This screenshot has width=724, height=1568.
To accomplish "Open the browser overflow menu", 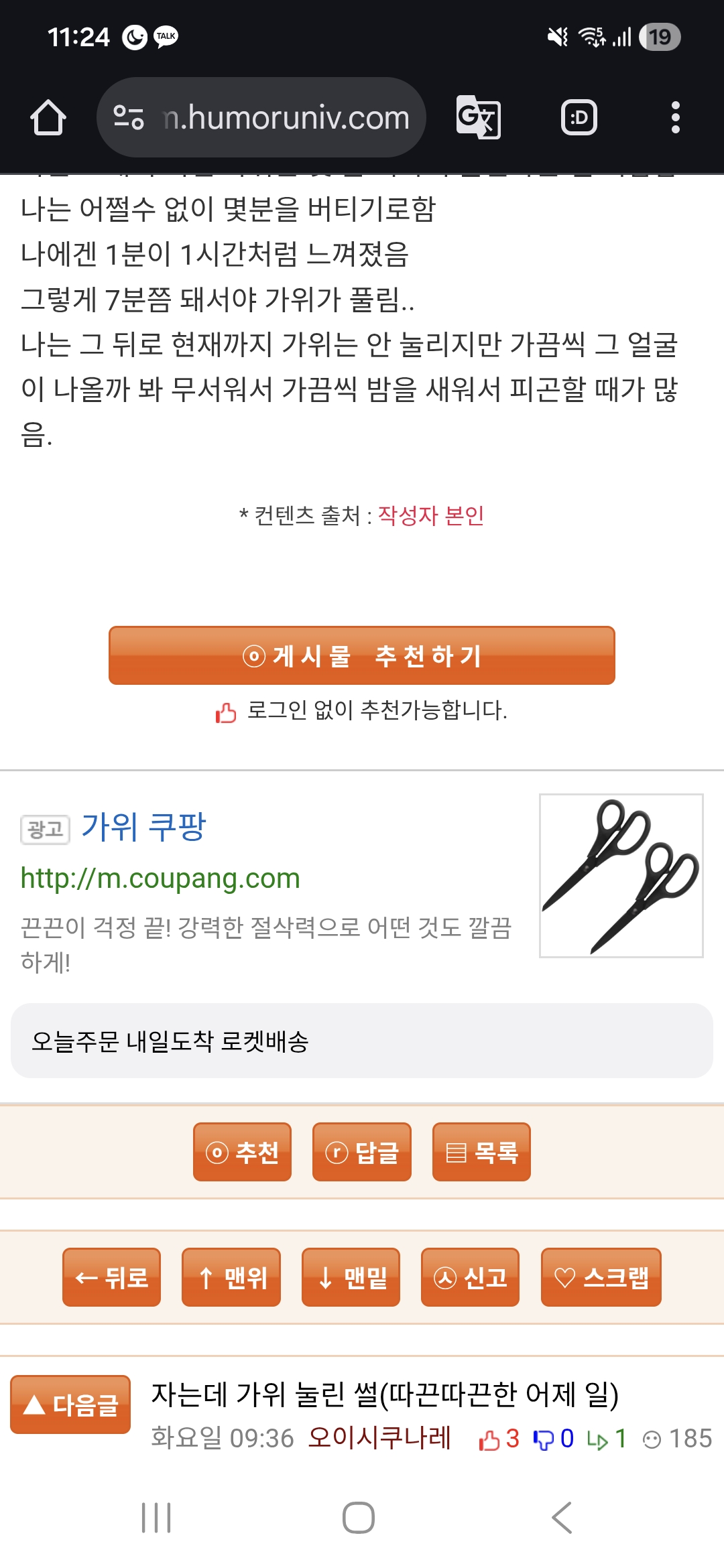I will [675, 118].
